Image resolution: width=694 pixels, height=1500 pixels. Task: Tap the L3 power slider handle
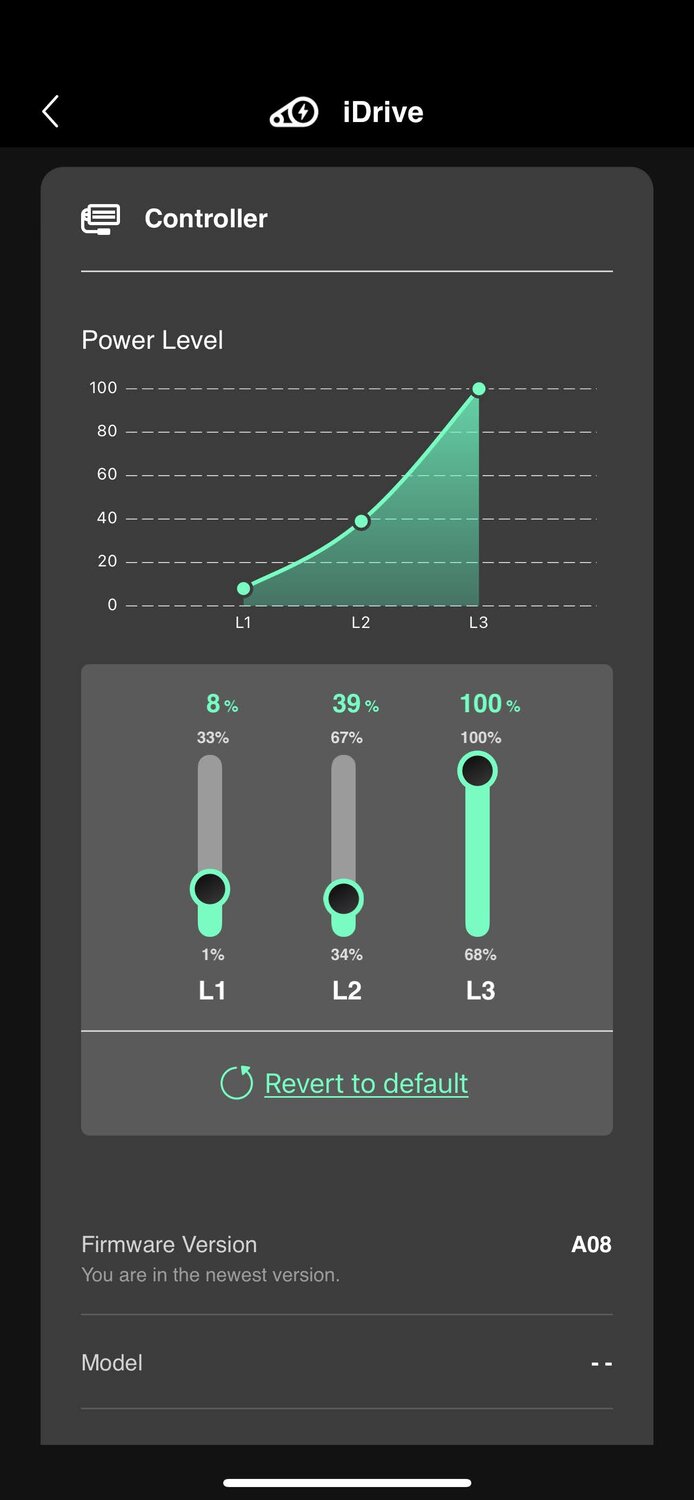point(478,771)
